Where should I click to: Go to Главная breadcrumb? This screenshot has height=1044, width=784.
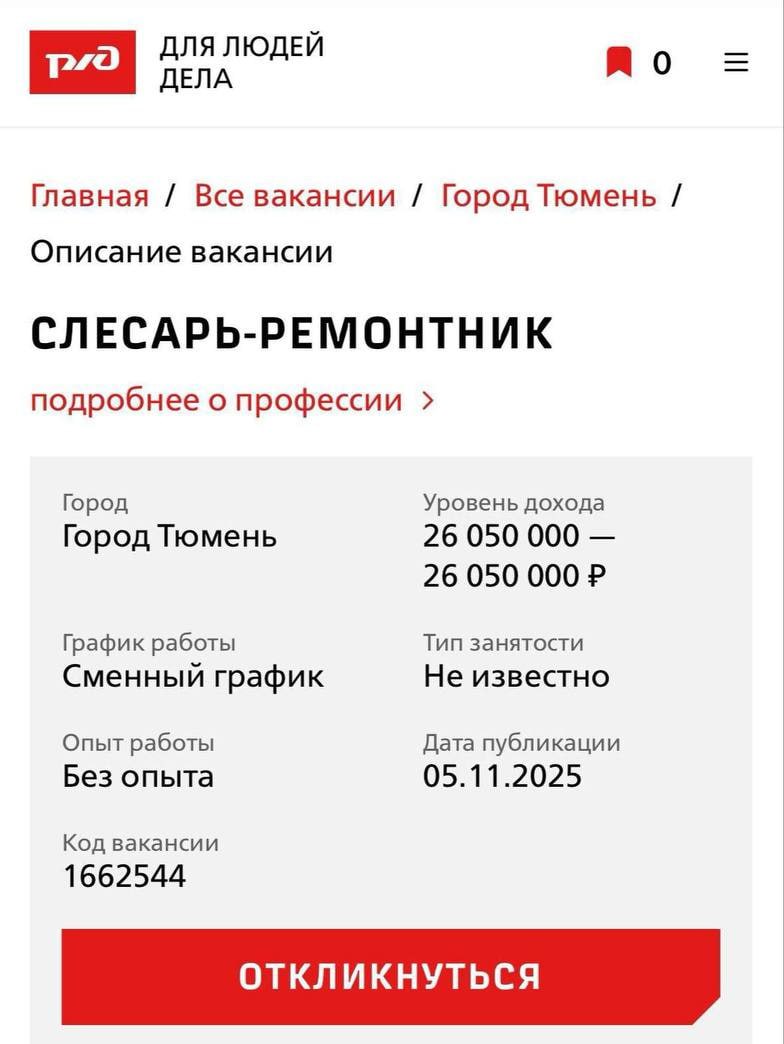click(x=89, y=195)
